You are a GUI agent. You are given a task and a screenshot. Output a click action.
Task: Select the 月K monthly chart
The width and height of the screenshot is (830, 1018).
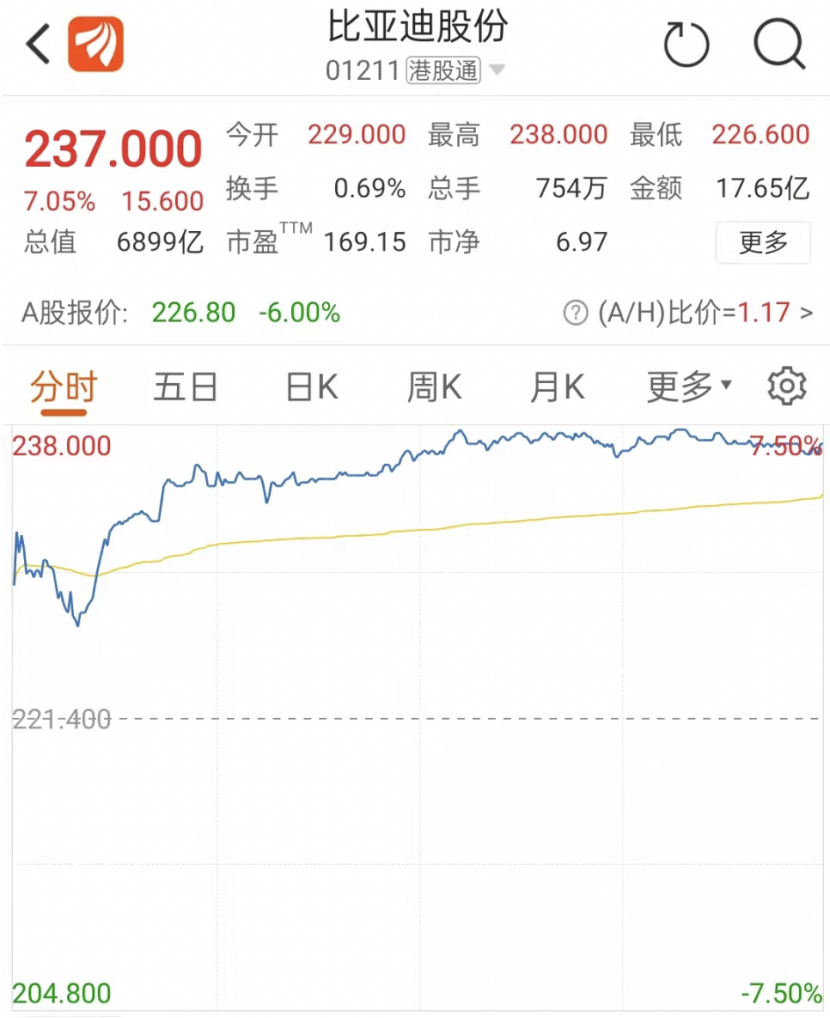coord(557,385)
